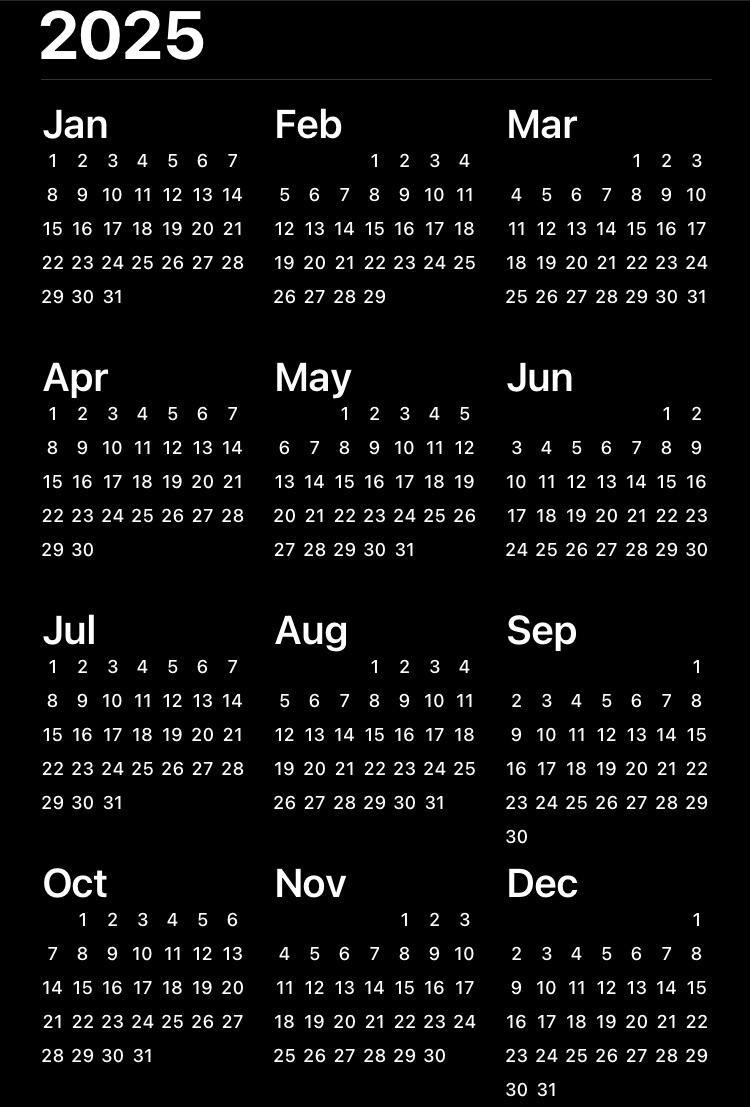Open the February month
750x1107 pixels.
click(x=309, y=125)
